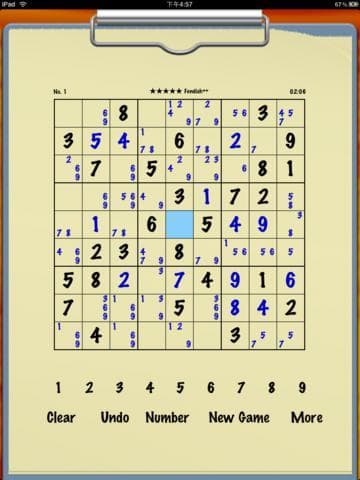
Task: Switch input mode with Number button
Action: tap(167, 417)
